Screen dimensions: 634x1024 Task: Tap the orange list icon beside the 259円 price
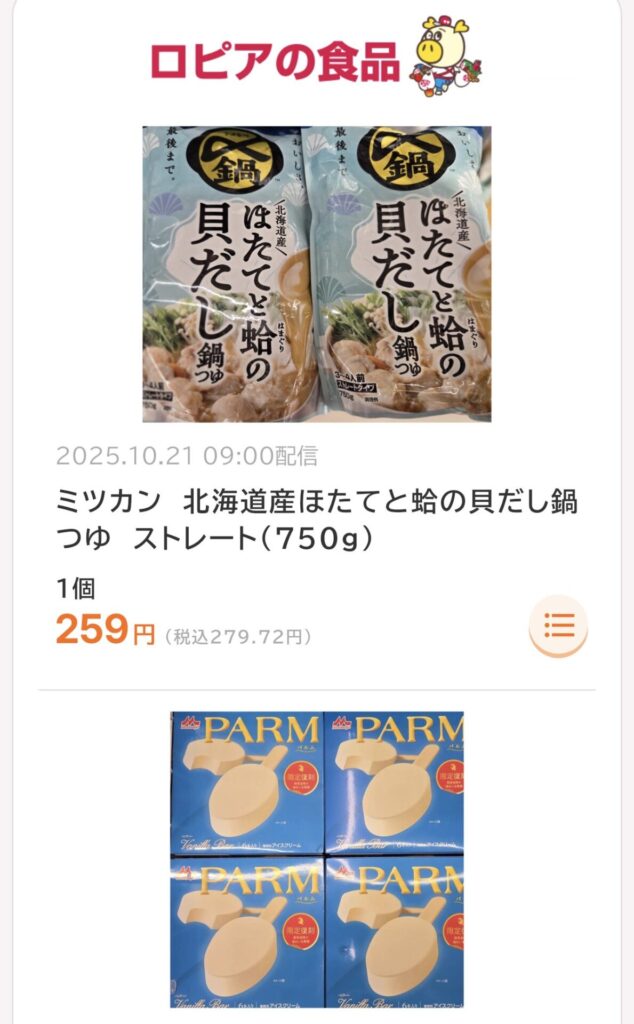click(x=559, y=628)
